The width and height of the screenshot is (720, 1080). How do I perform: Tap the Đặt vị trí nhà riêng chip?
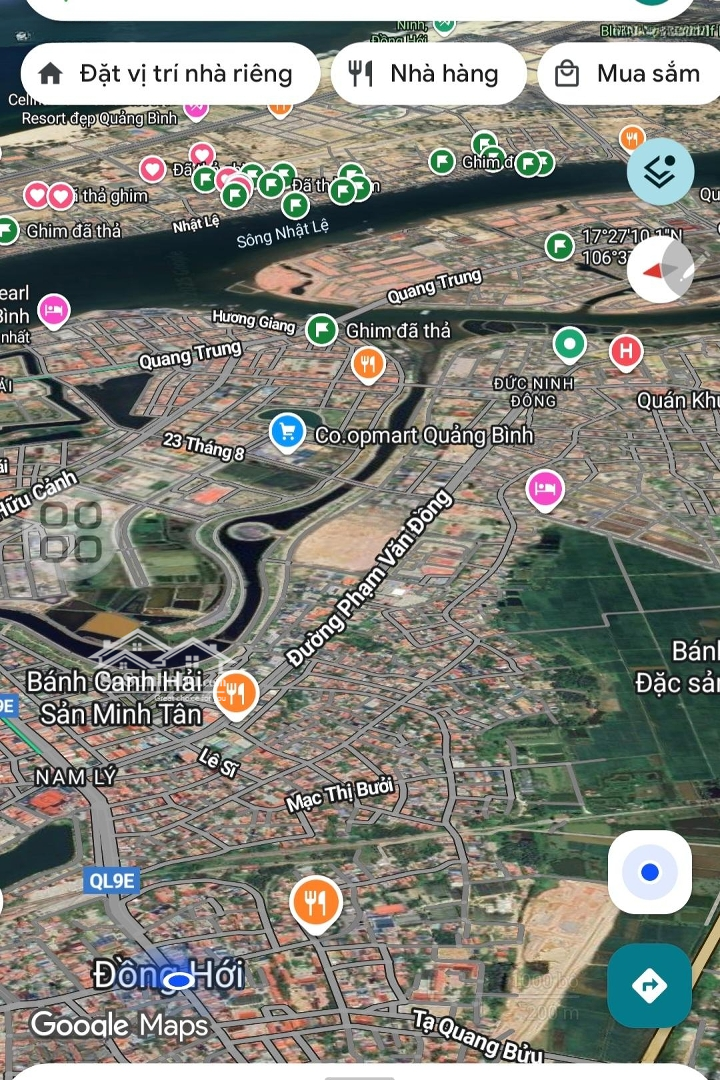(168, 74)
